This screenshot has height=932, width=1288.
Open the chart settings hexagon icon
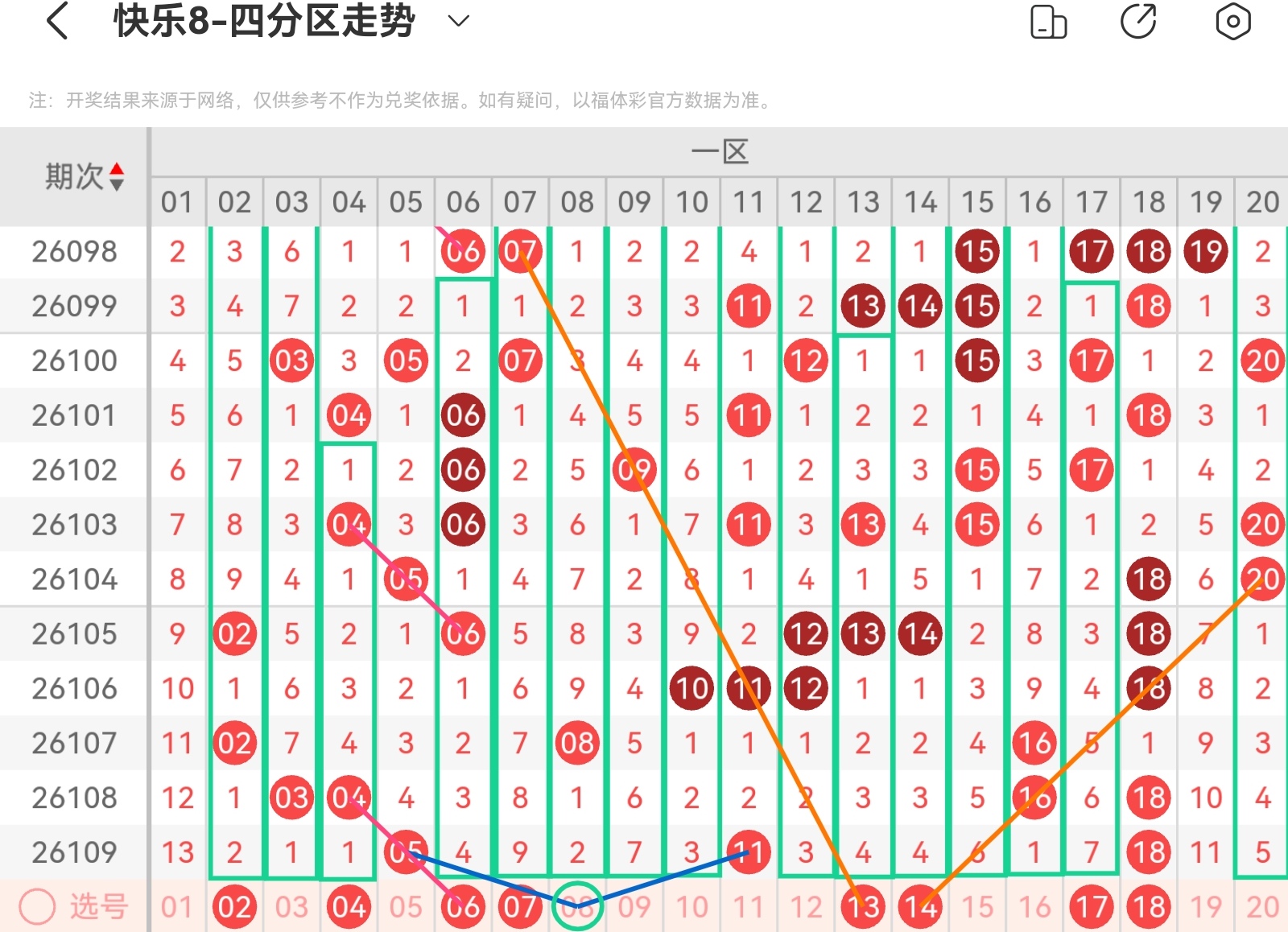[1232, 22]
